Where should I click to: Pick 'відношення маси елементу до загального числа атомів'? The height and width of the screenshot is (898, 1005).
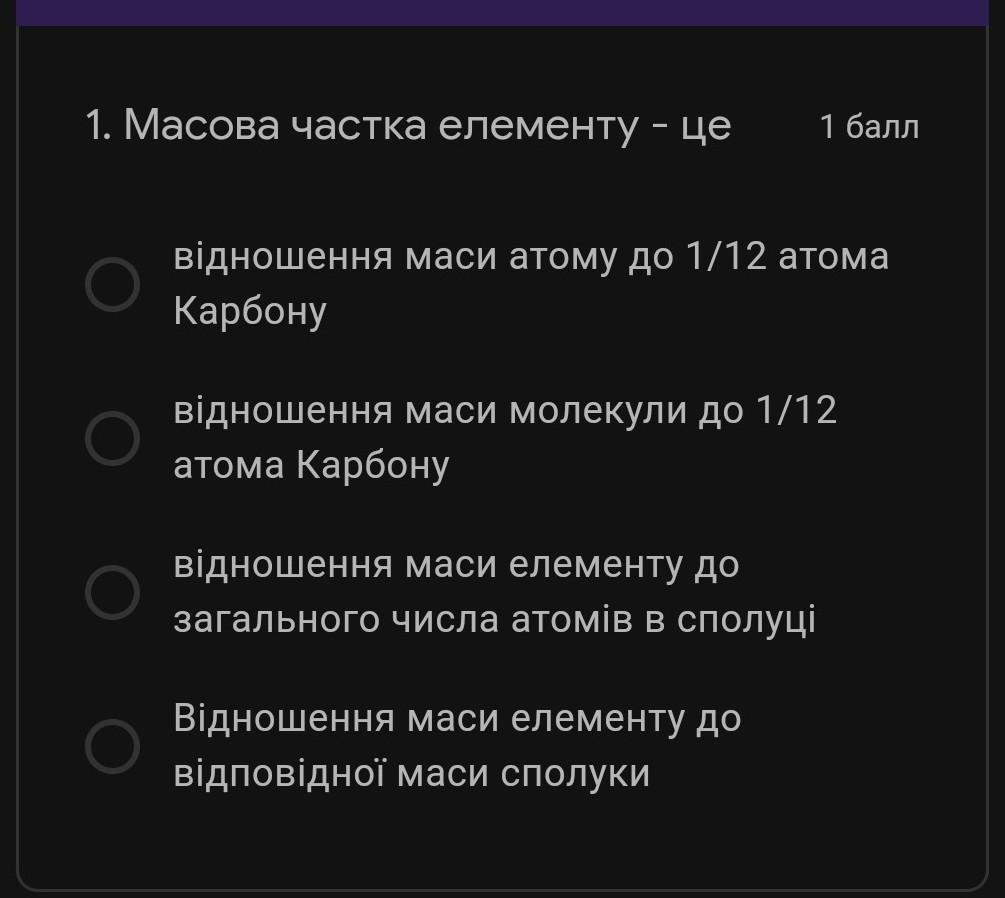pyautogui.click(x=112, y=592)
